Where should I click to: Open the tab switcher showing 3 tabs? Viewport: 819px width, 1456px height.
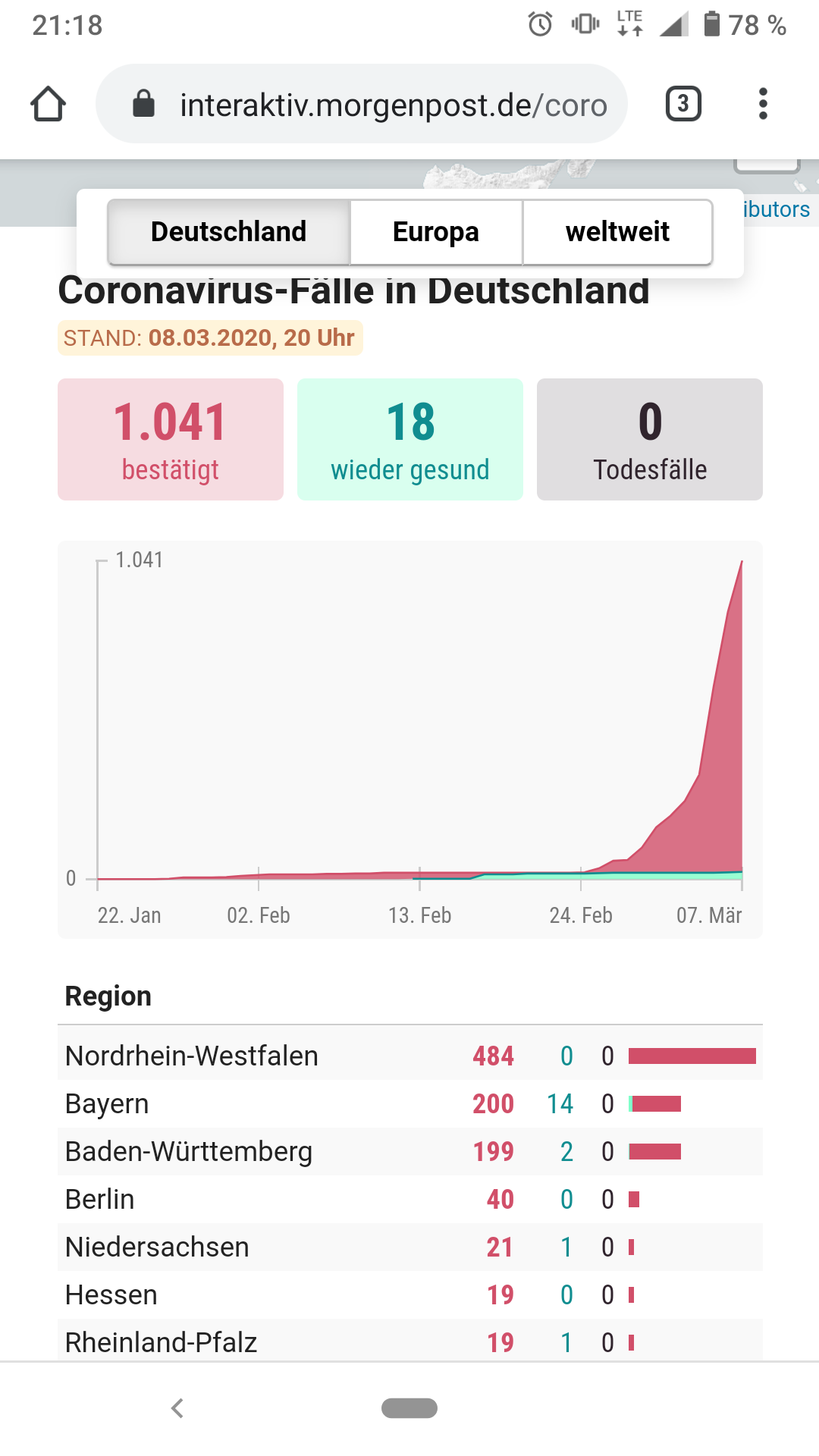tap(682, 104)
